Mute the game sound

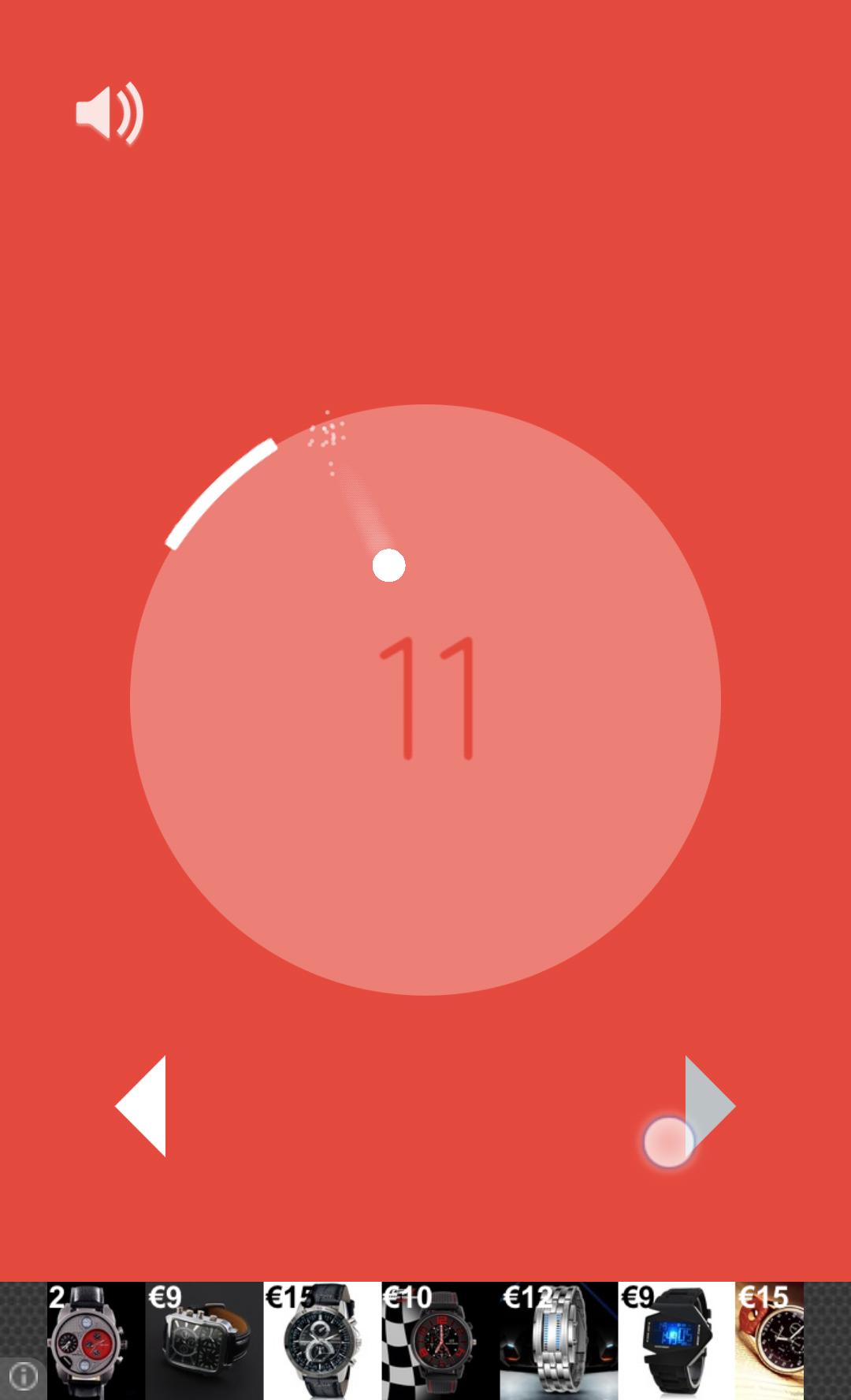pyautogui.click(x=110, y=114)
